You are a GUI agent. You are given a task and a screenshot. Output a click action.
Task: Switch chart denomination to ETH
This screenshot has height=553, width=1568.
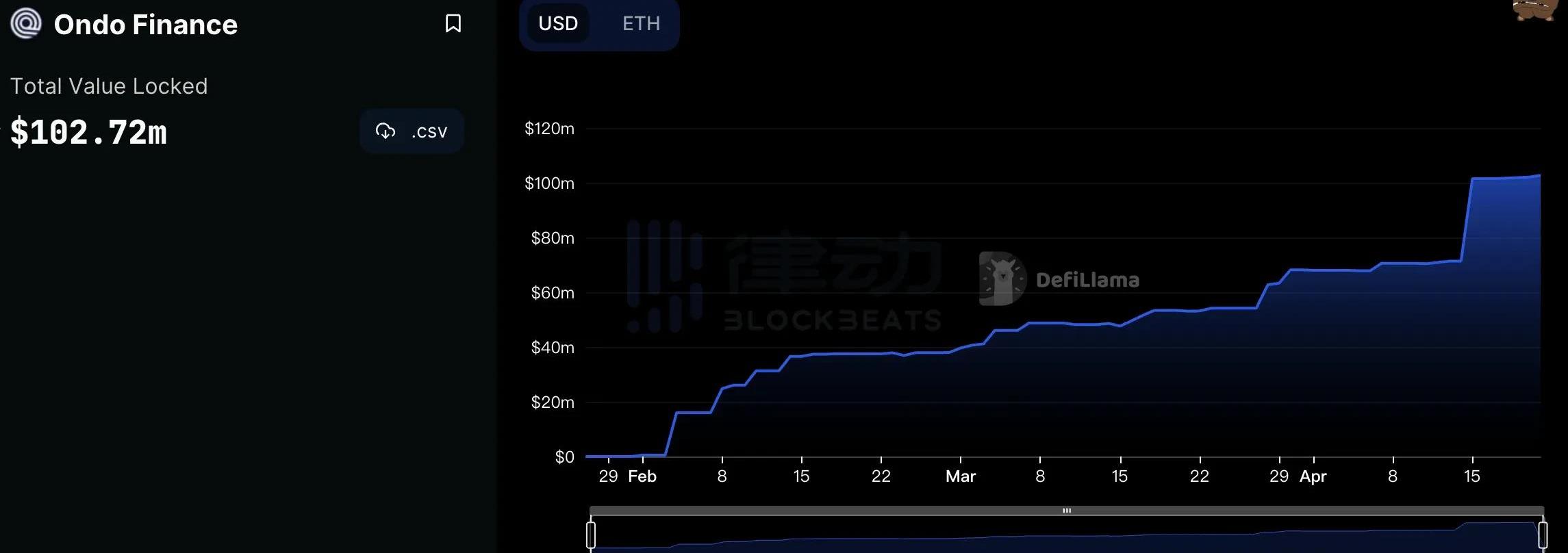click(641, 24)
